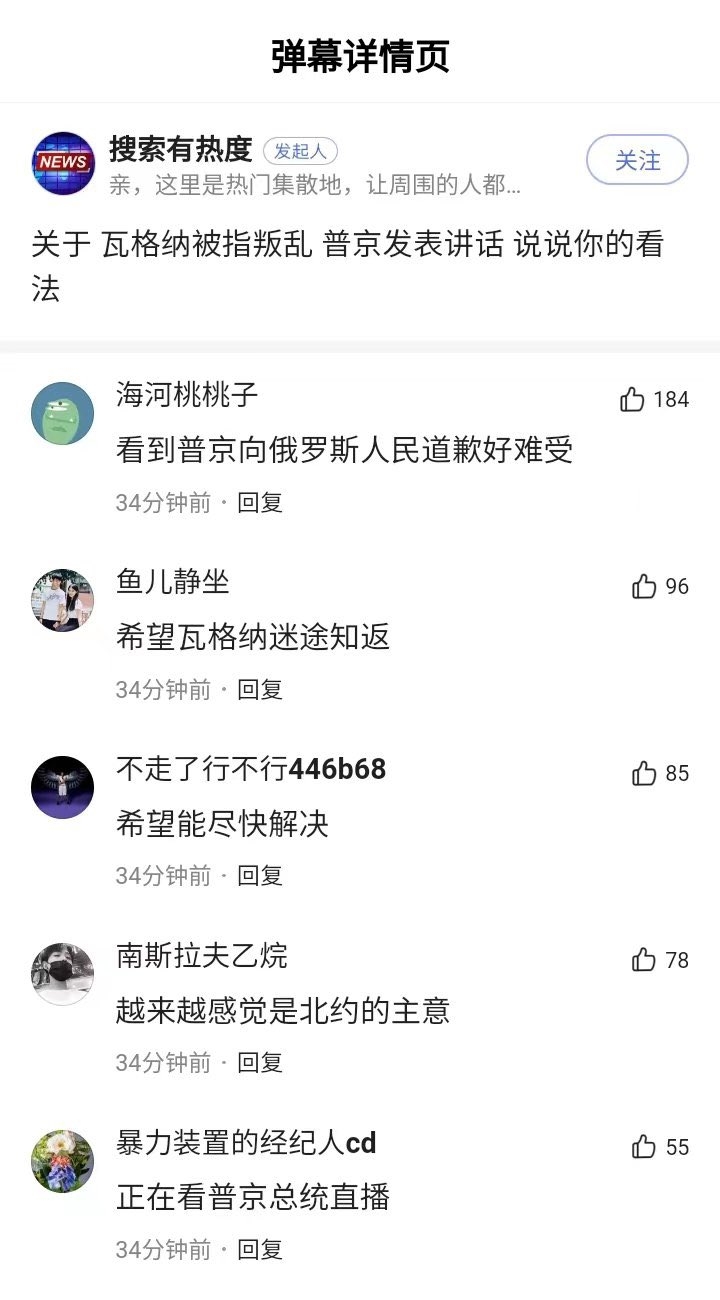
Task: Like 不走了行不行446b68's comment
Action: tap(644, 773)
